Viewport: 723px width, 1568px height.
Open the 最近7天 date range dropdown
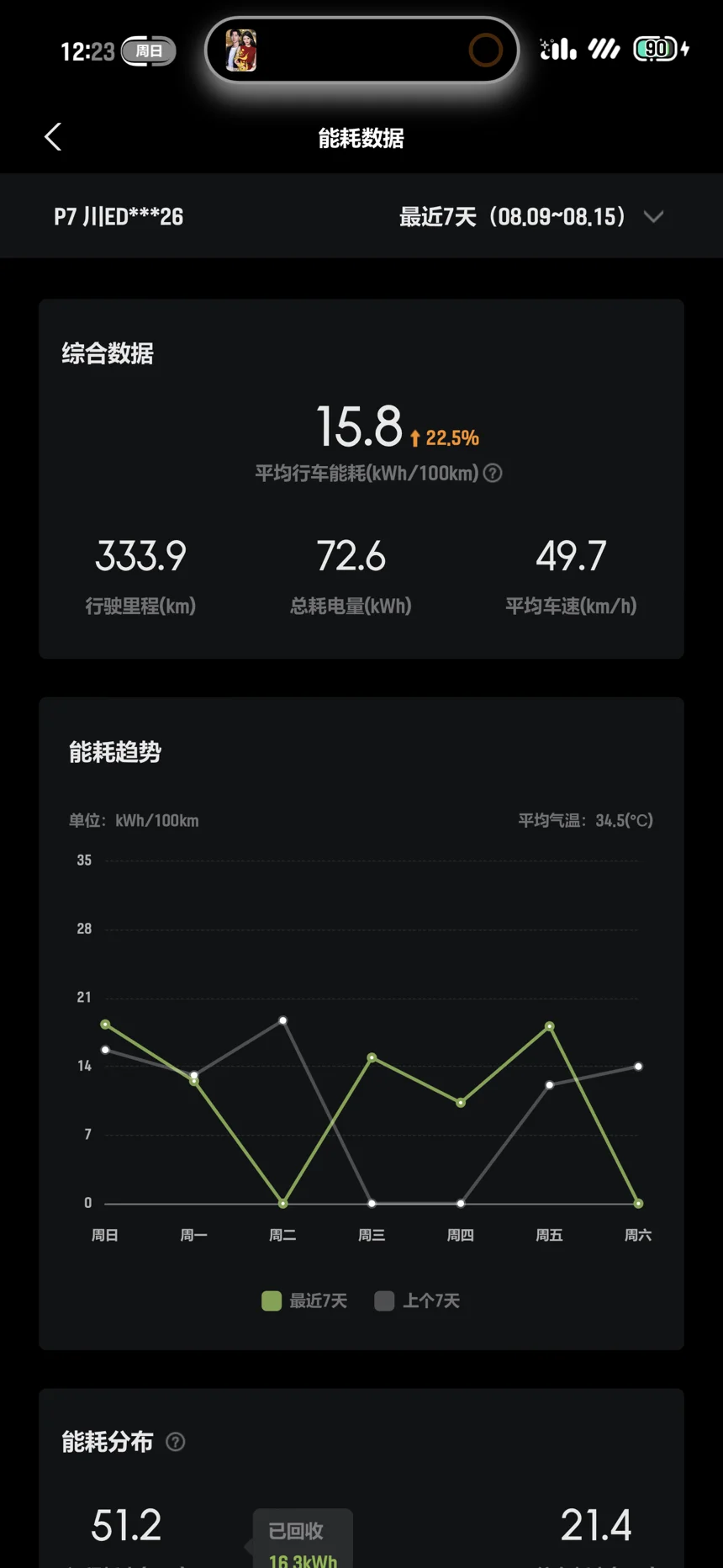pyautogui.click(x=531, y=217)
